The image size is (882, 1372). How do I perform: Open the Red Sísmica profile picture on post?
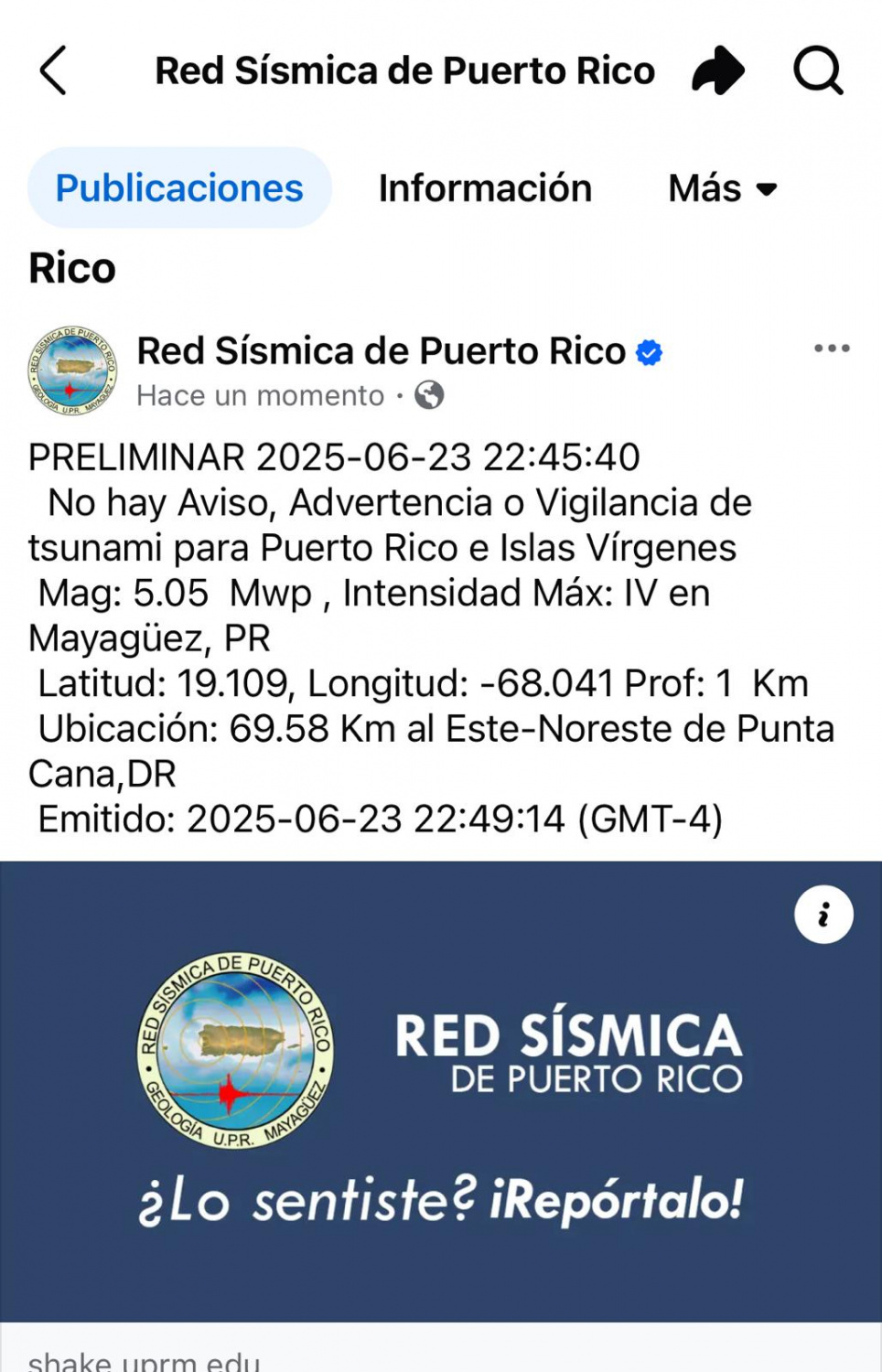pyautogui.click(x=72, y=371)
